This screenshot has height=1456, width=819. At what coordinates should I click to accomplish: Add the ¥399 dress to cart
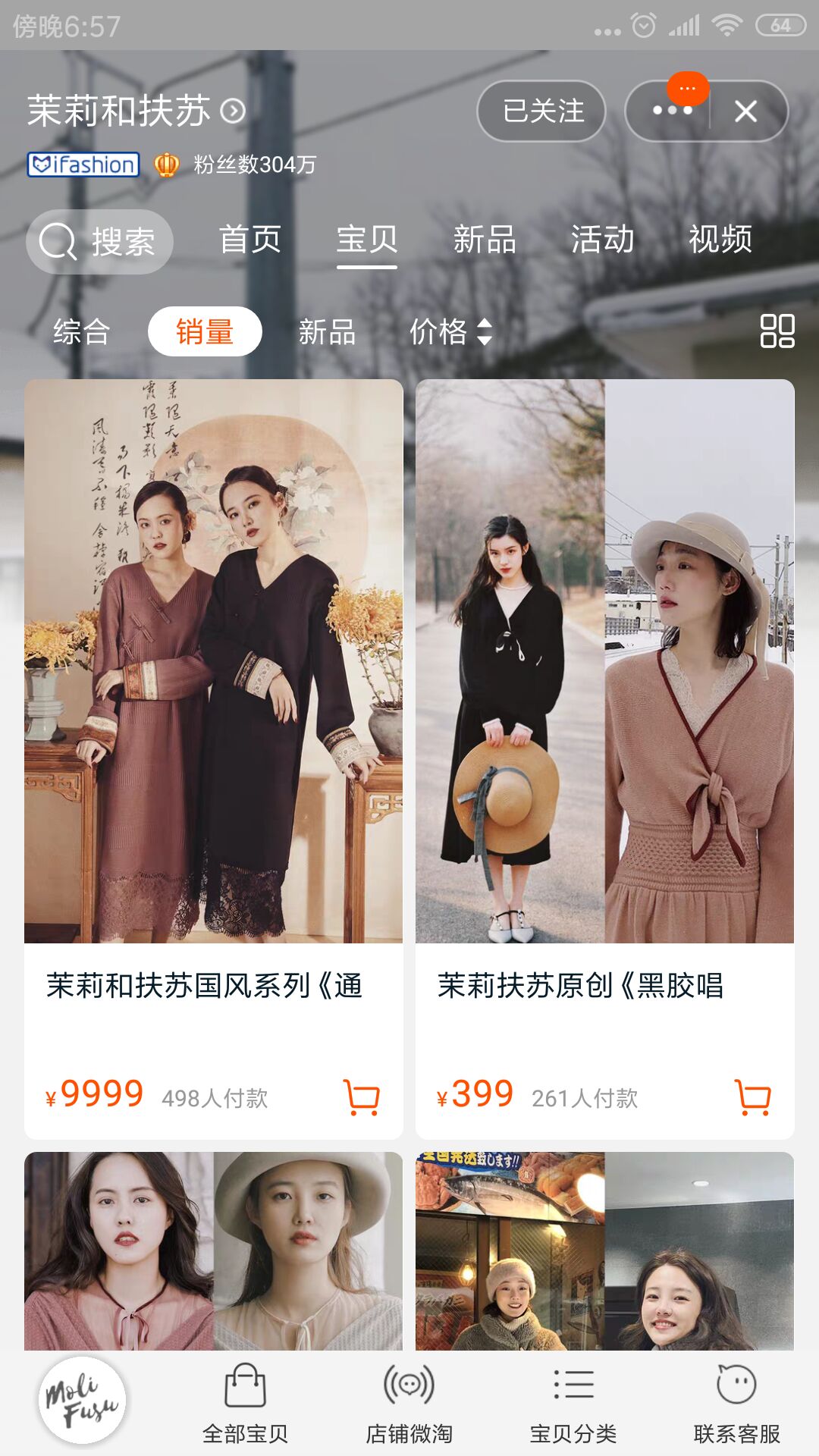pyautogui.click(x=753, y=1095)
